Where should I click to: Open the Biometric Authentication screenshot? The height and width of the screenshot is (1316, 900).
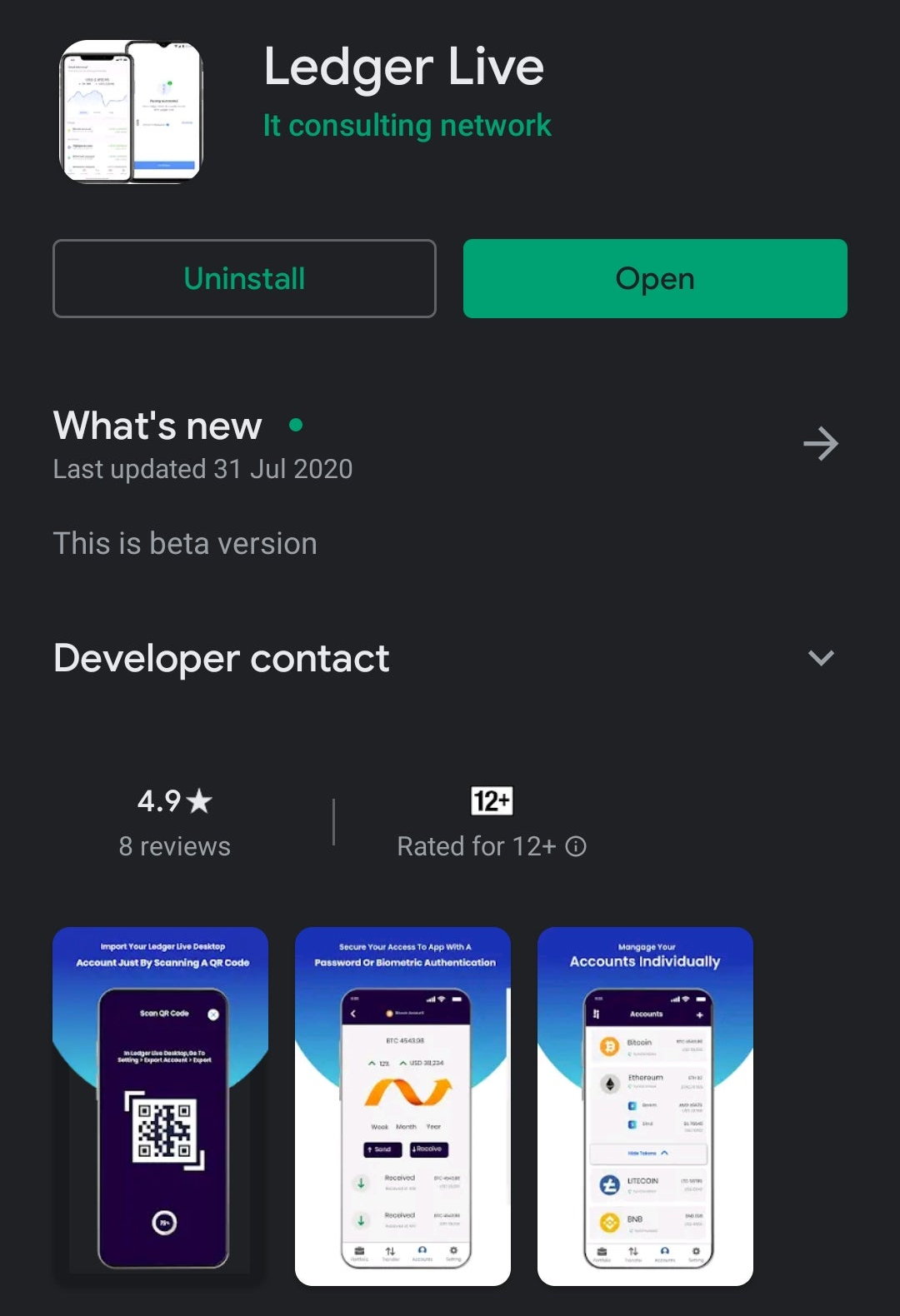(402, 1105)
